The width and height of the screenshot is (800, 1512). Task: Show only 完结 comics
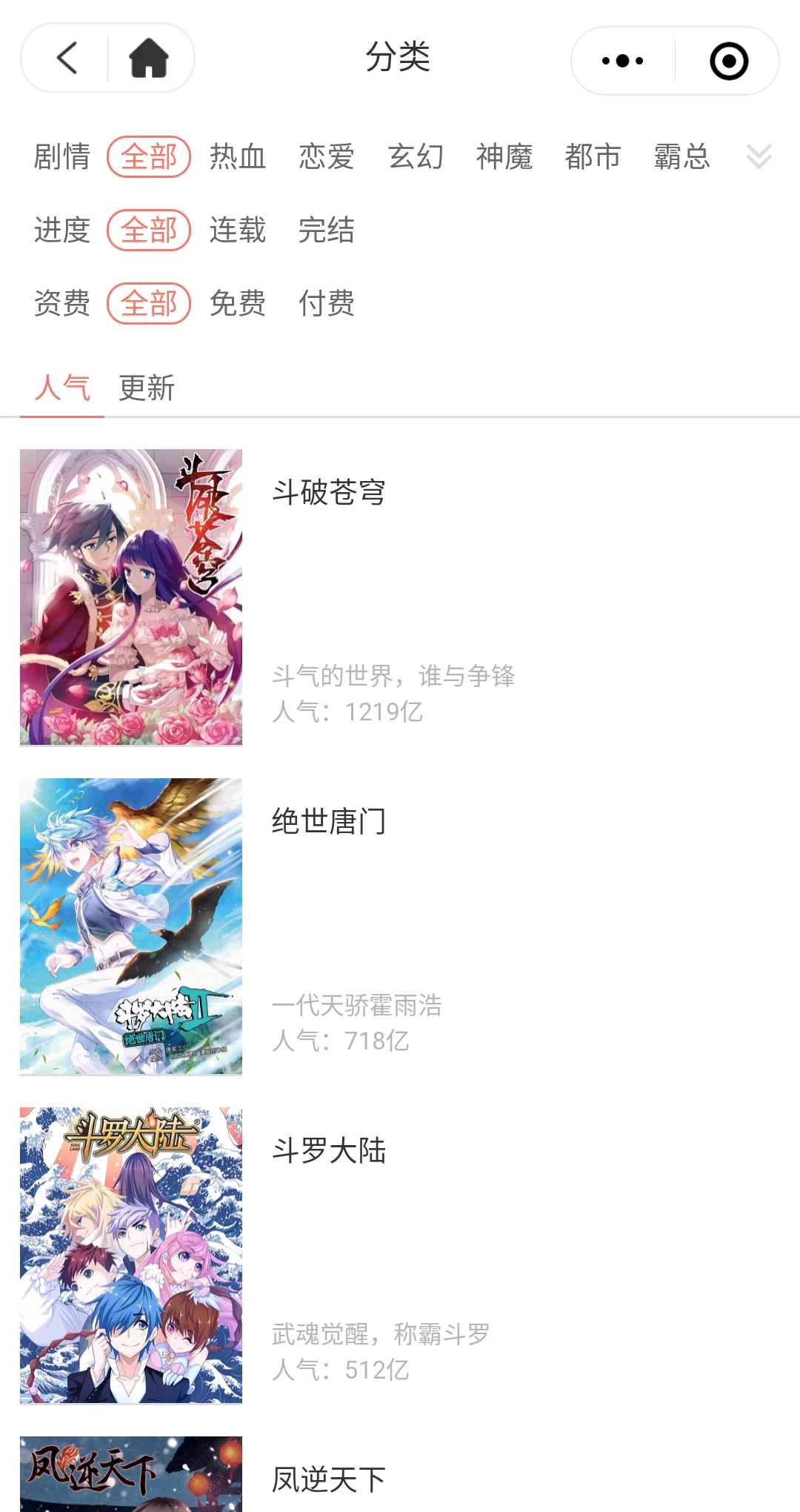point(326,230)
